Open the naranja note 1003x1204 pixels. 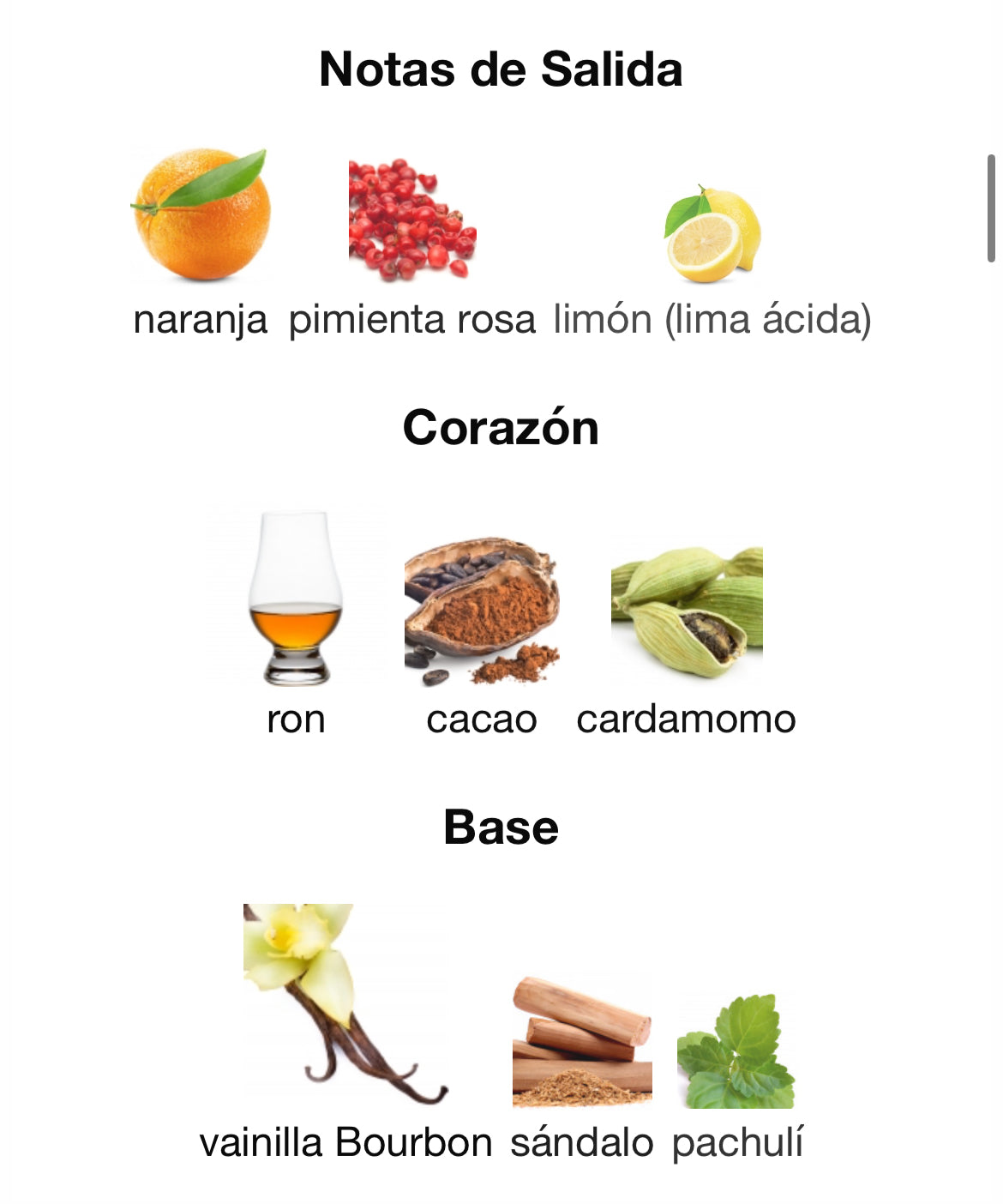click(201, 216)
